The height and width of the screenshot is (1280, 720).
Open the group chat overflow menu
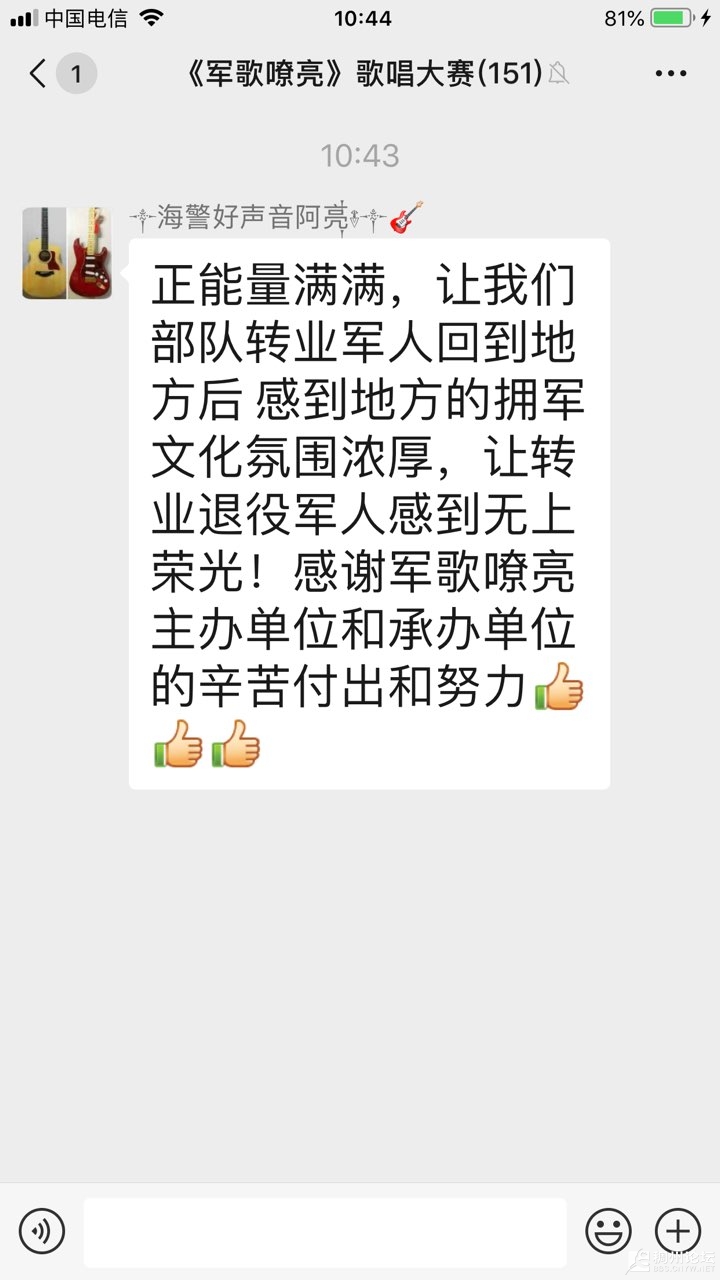pyautogui.click(x=672, y=73)
